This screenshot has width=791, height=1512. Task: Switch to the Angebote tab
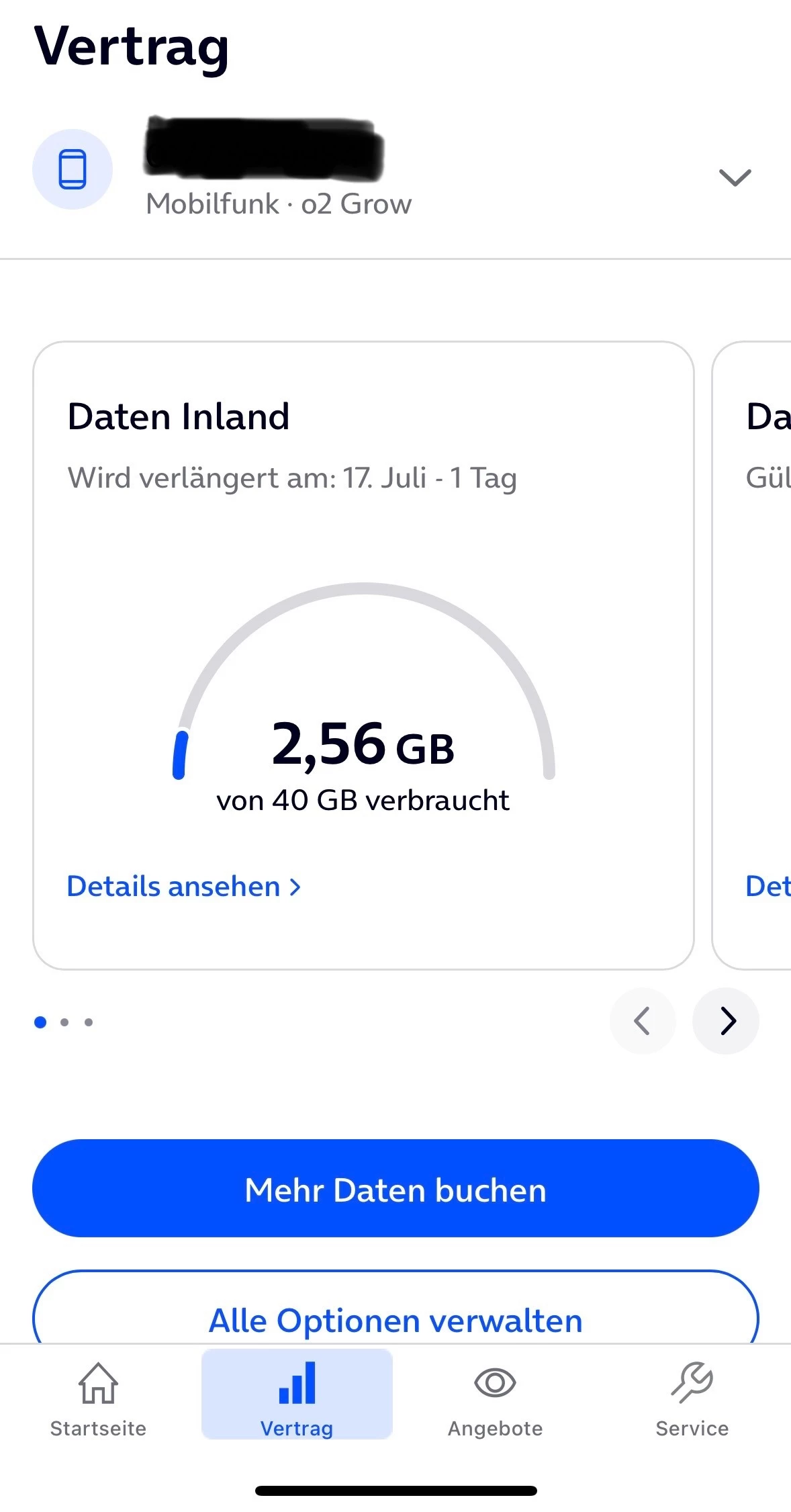tap(495, 1400)
